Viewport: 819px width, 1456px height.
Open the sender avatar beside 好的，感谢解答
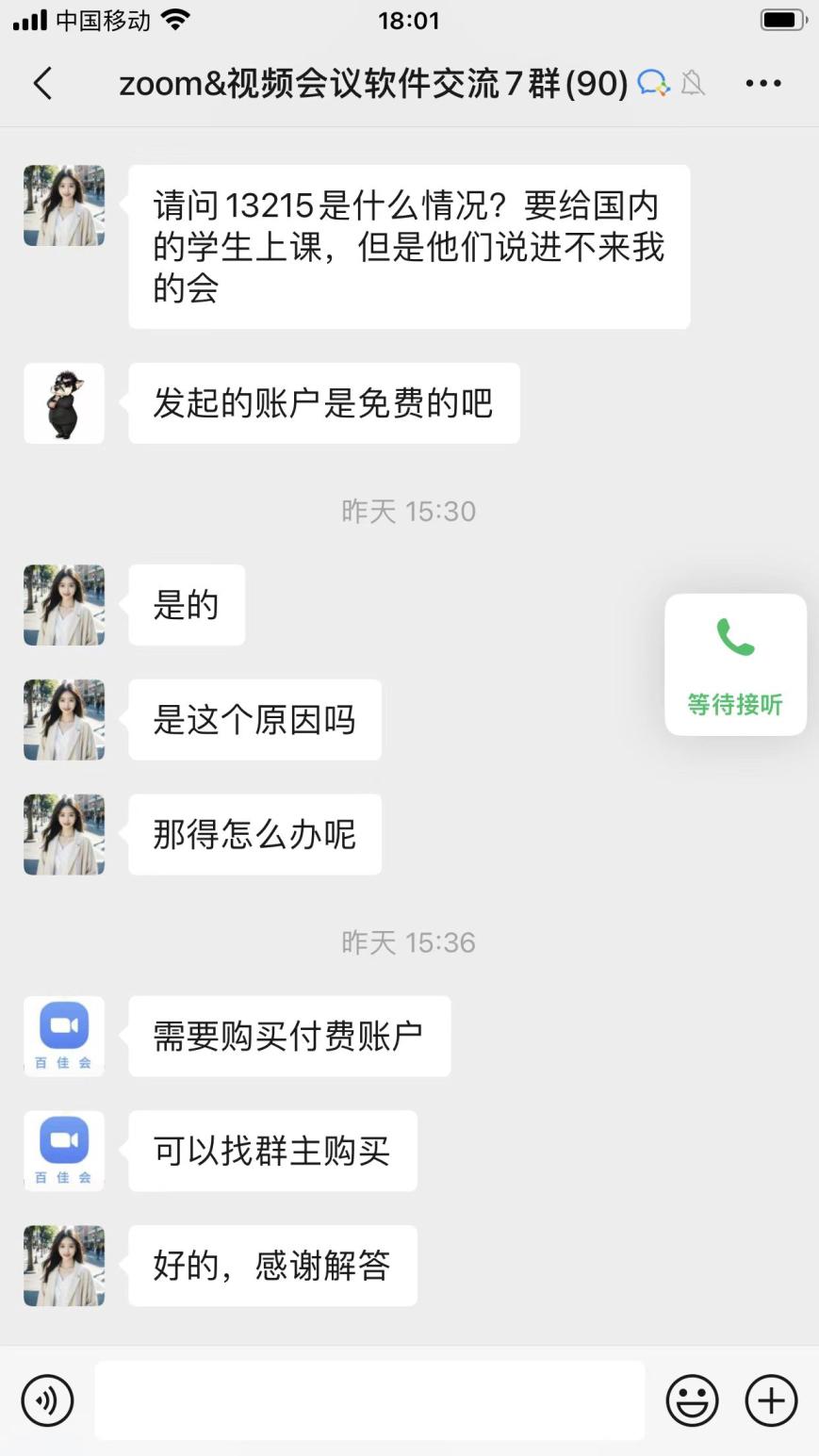pyautogui.click(x=64, y=1266)
